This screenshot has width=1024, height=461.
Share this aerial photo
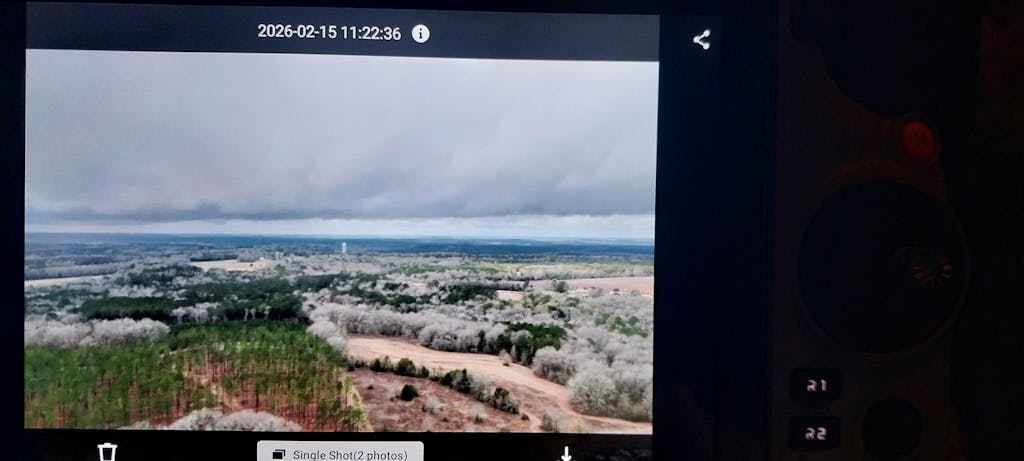coord(701,40)
